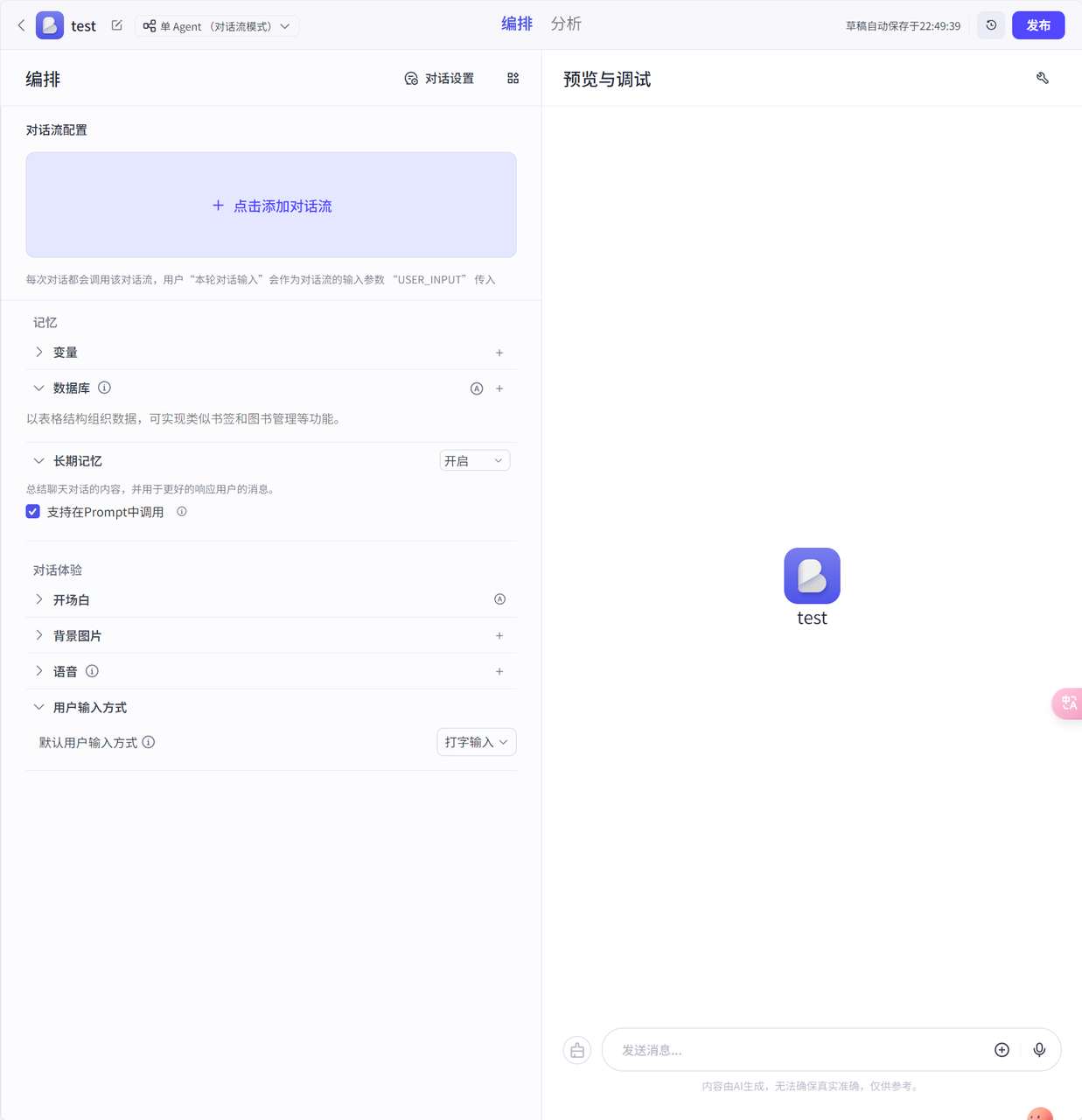
Task: Go back with the top-left arrow
Action: (x=21, y=25)
